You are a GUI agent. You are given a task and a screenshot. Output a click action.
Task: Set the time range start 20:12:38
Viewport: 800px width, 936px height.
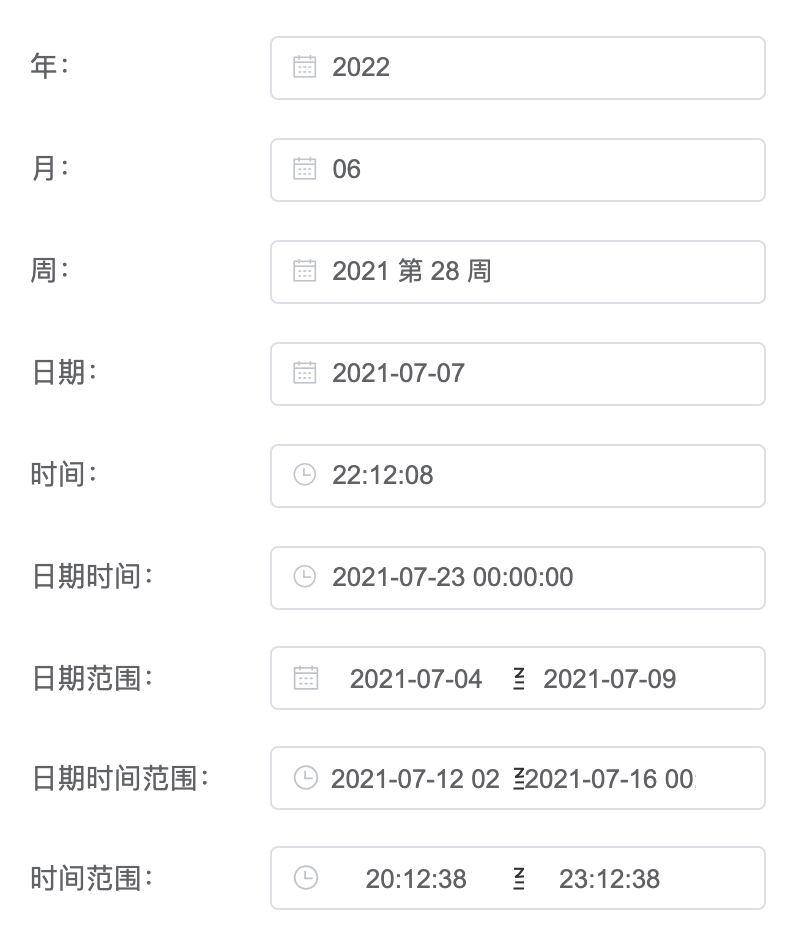[x=416, y=880]
